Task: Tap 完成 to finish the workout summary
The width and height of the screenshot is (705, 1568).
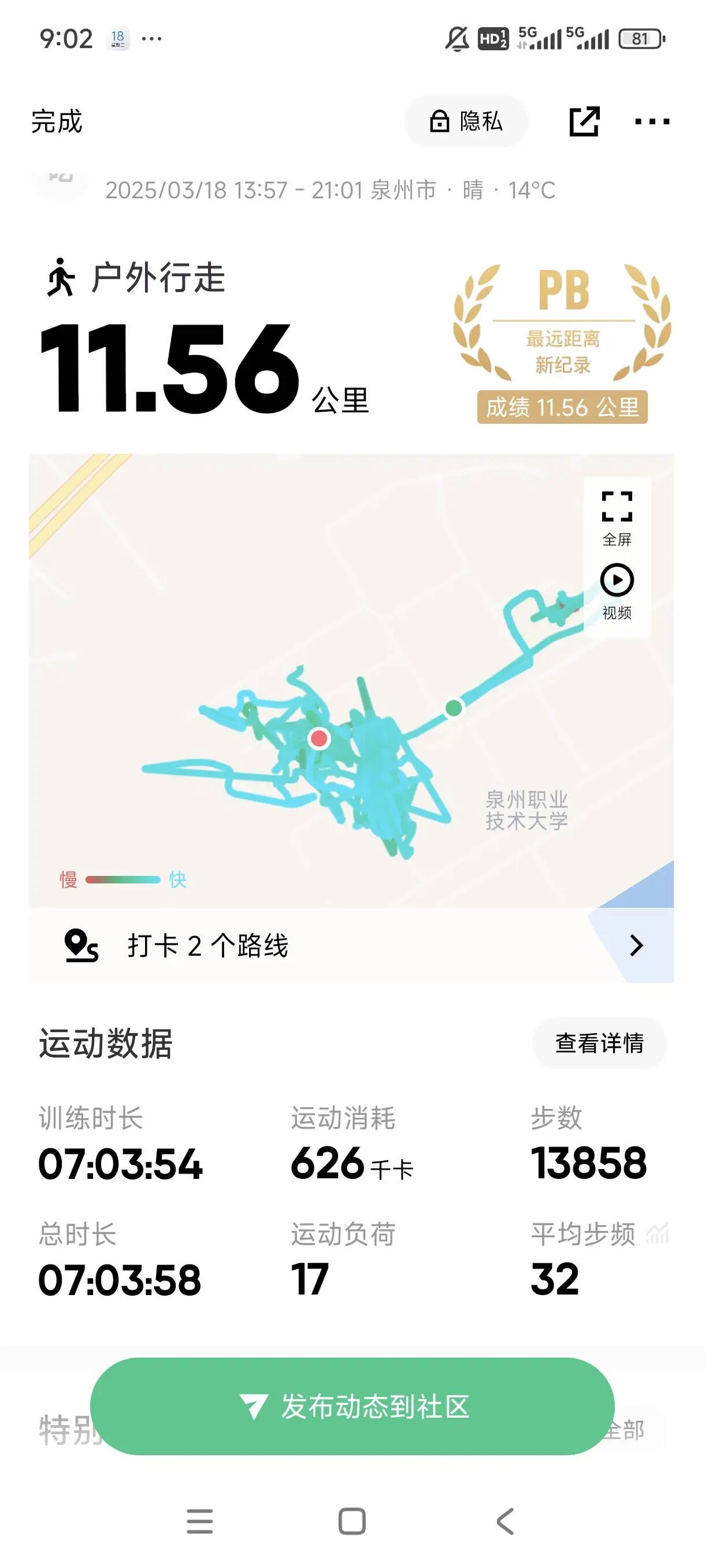Action: tap(57, 121)
